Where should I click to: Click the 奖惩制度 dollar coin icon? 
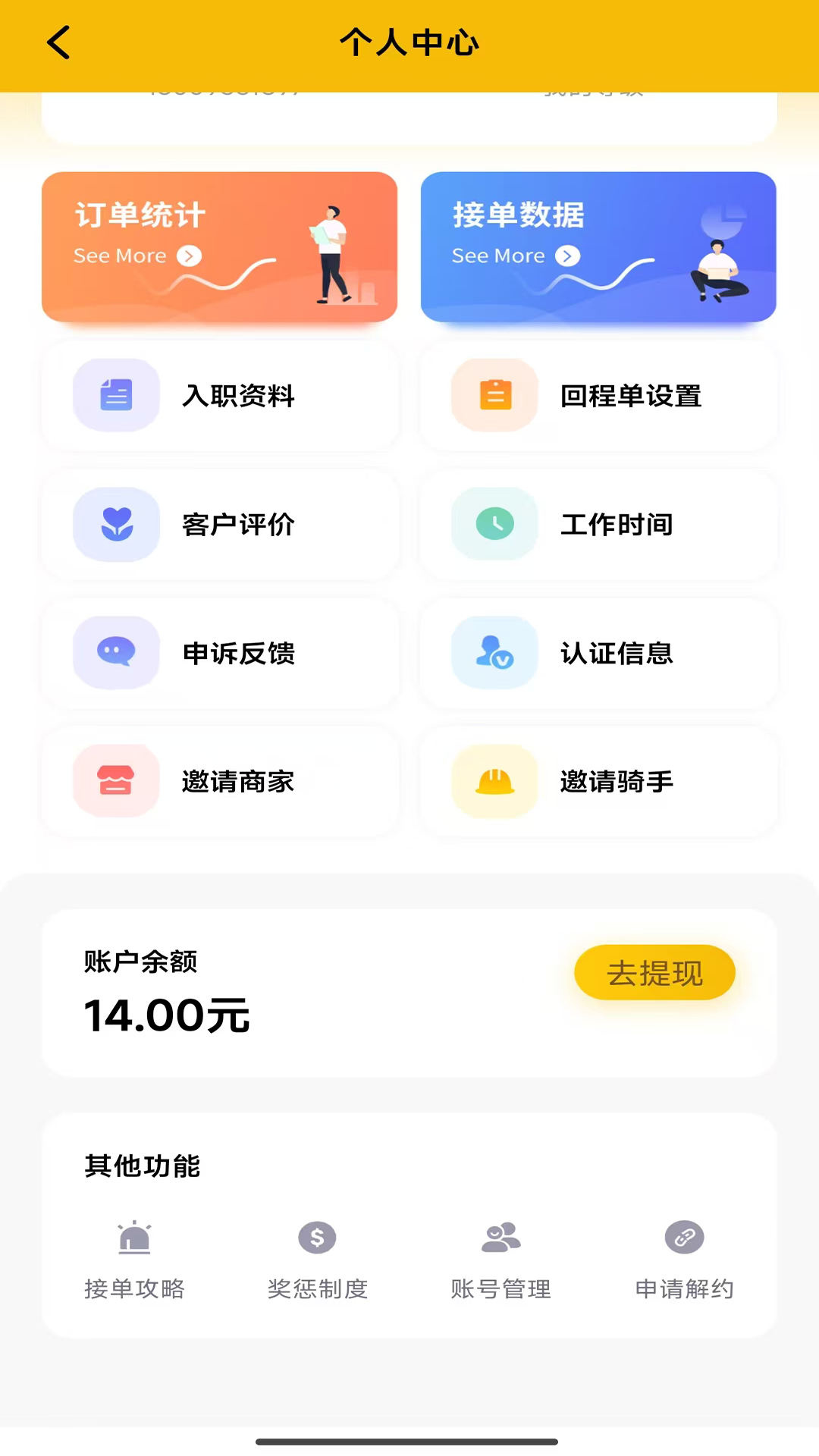point(318,1238)
